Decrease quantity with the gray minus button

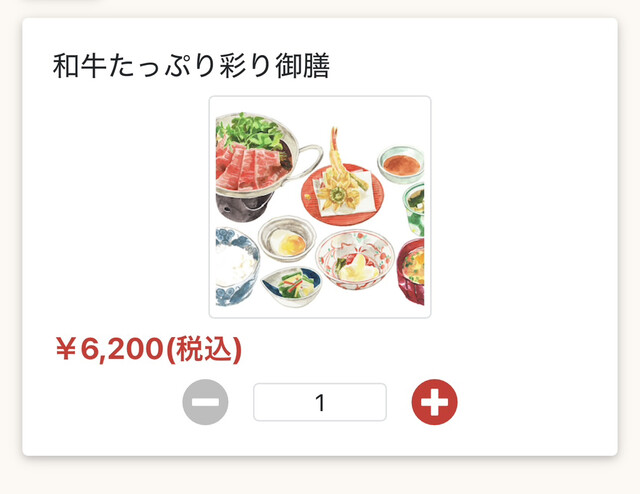click(x=205, y=403)
